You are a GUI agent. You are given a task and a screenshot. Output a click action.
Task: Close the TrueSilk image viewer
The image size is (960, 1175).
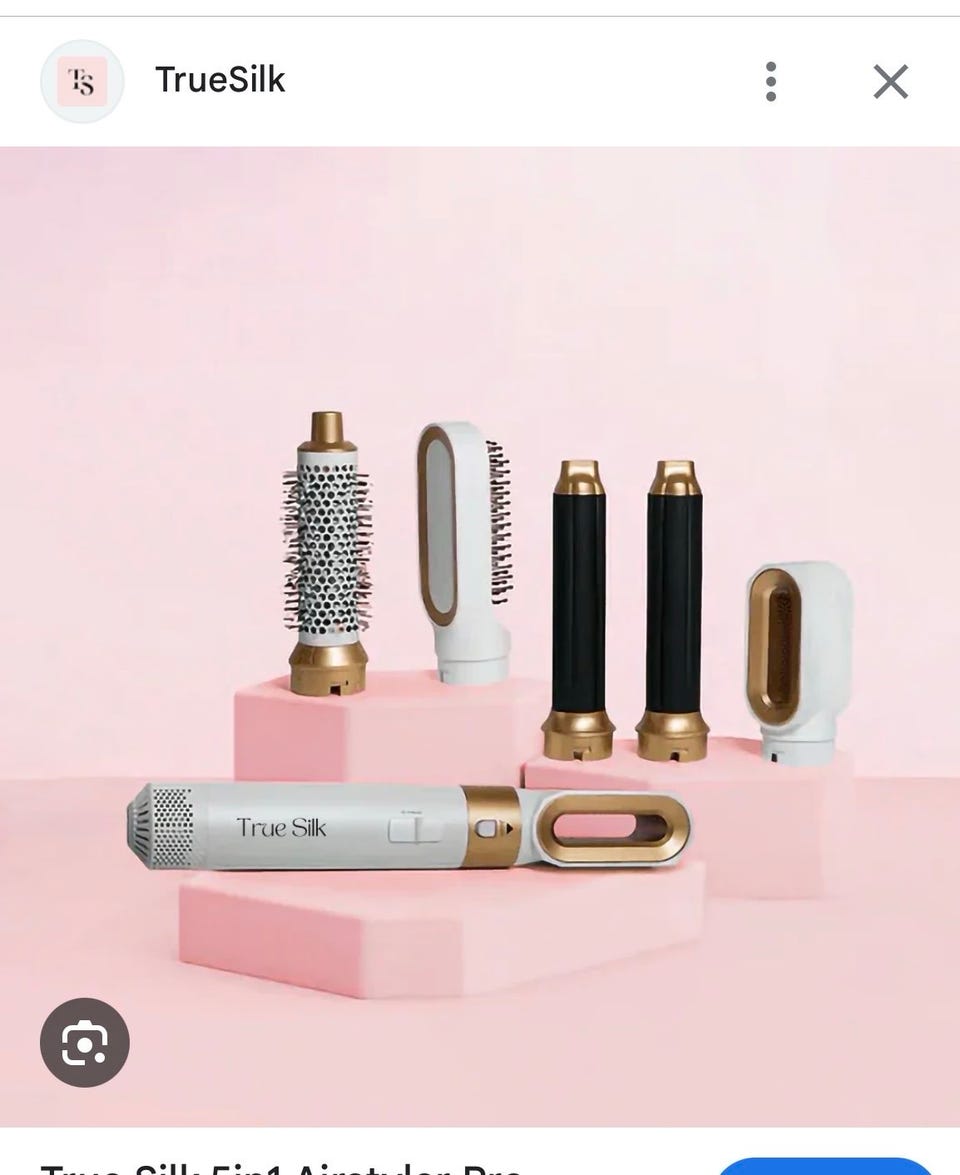pos(890,81)
